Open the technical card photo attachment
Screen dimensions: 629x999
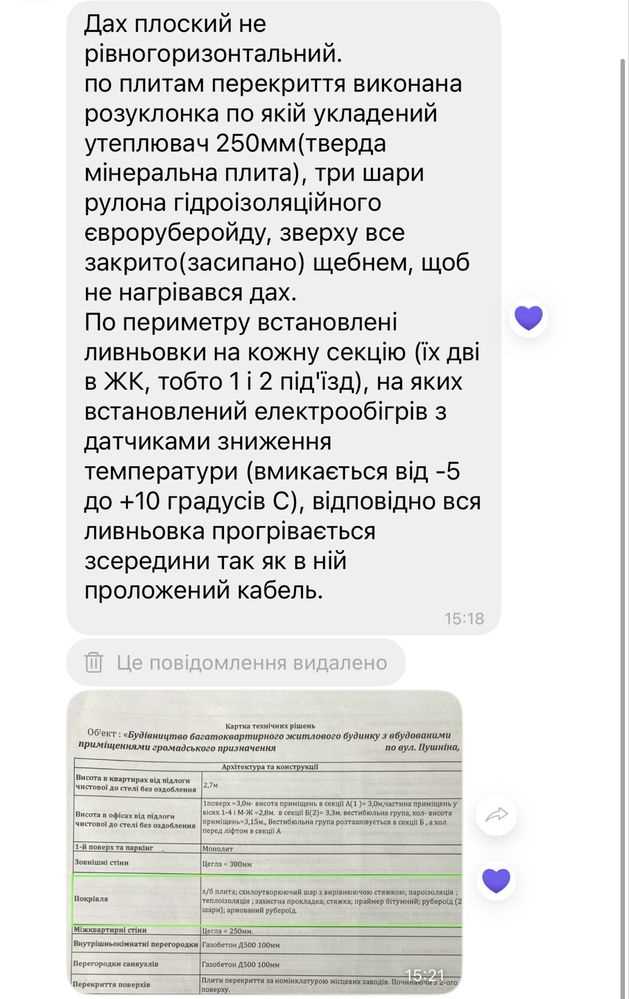[x=264, y=842]
